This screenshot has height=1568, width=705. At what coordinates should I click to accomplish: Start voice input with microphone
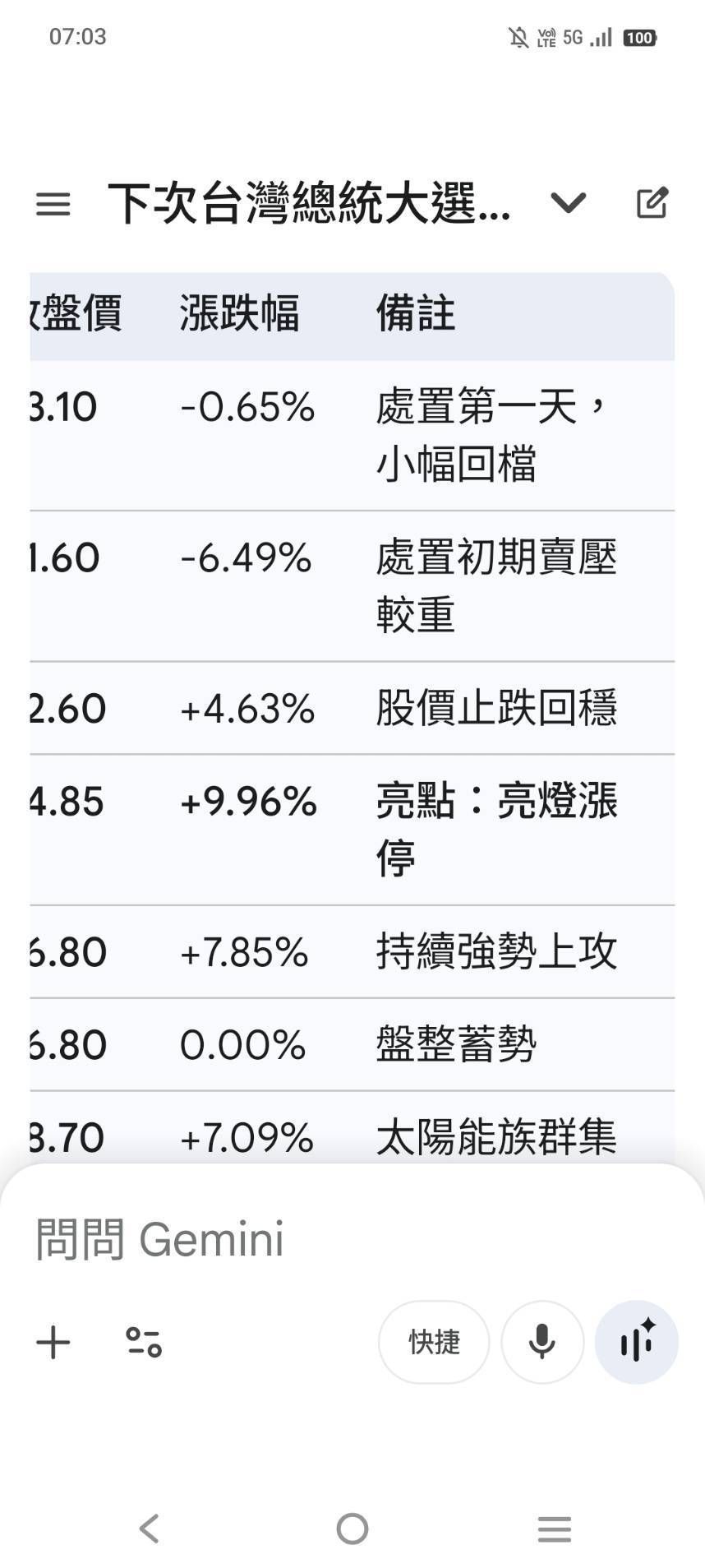(542, 1343)
